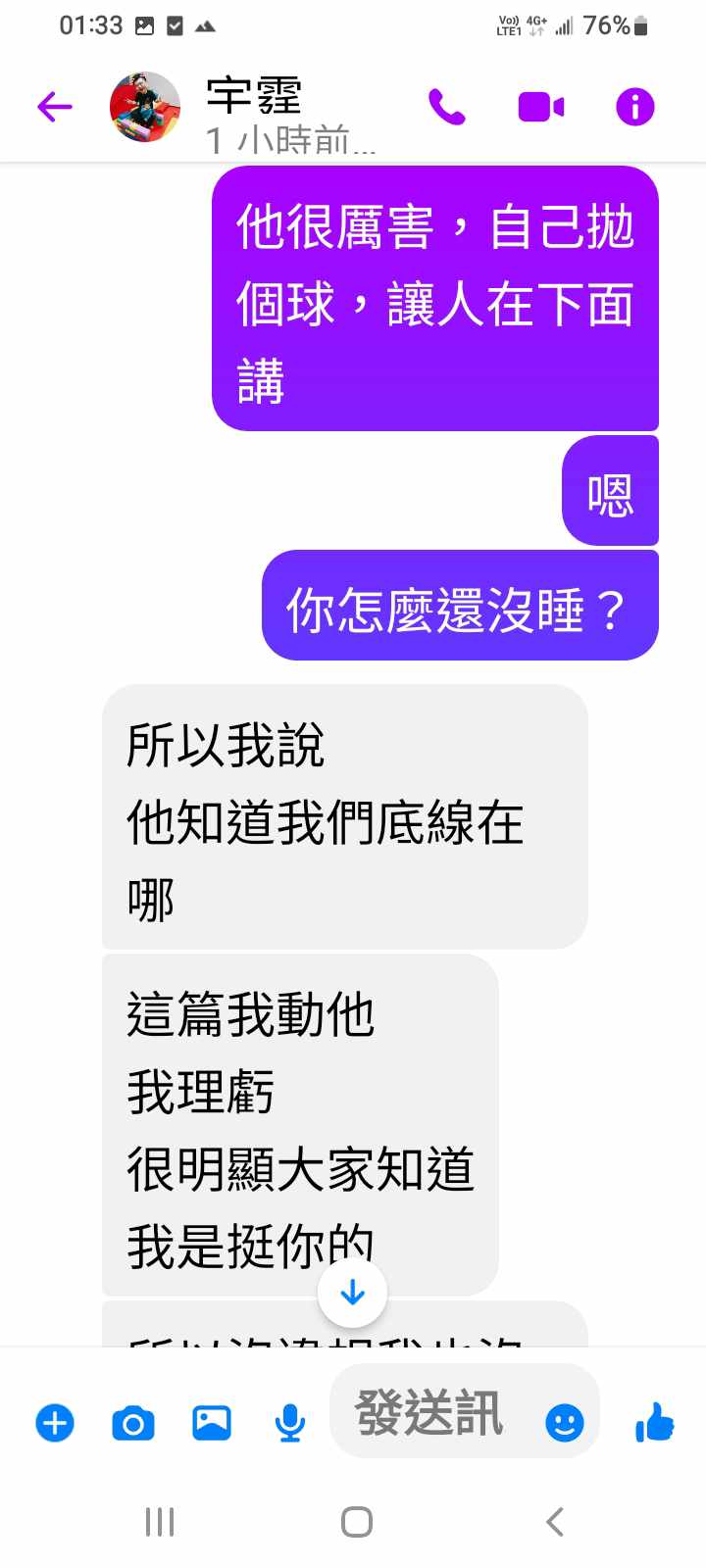The width and height of the screenshot is (706, 1568).
Task: Open the plus menu for more actions
Action: (x=55, y=1422)
